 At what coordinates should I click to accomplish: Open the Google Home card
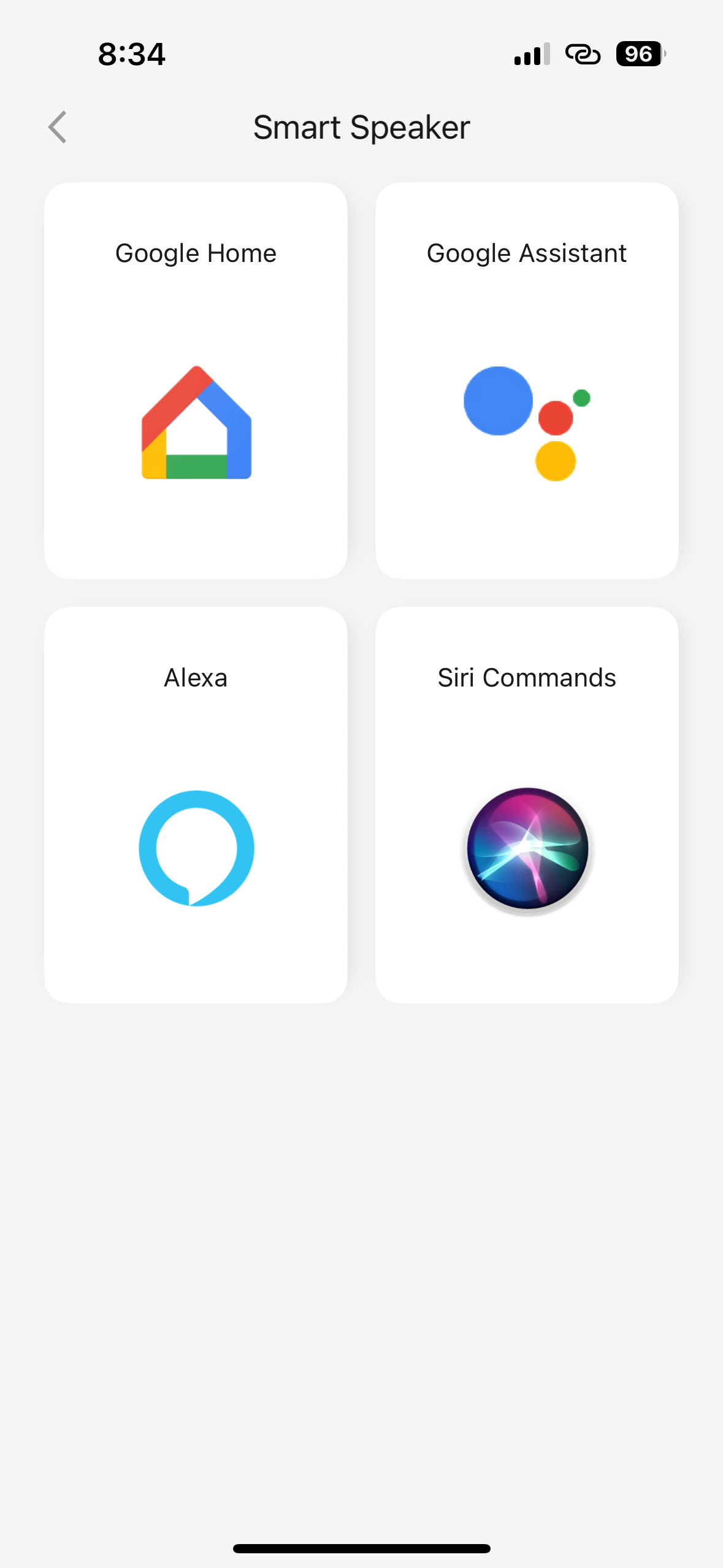pyautogui.click(x=196, y=380)
